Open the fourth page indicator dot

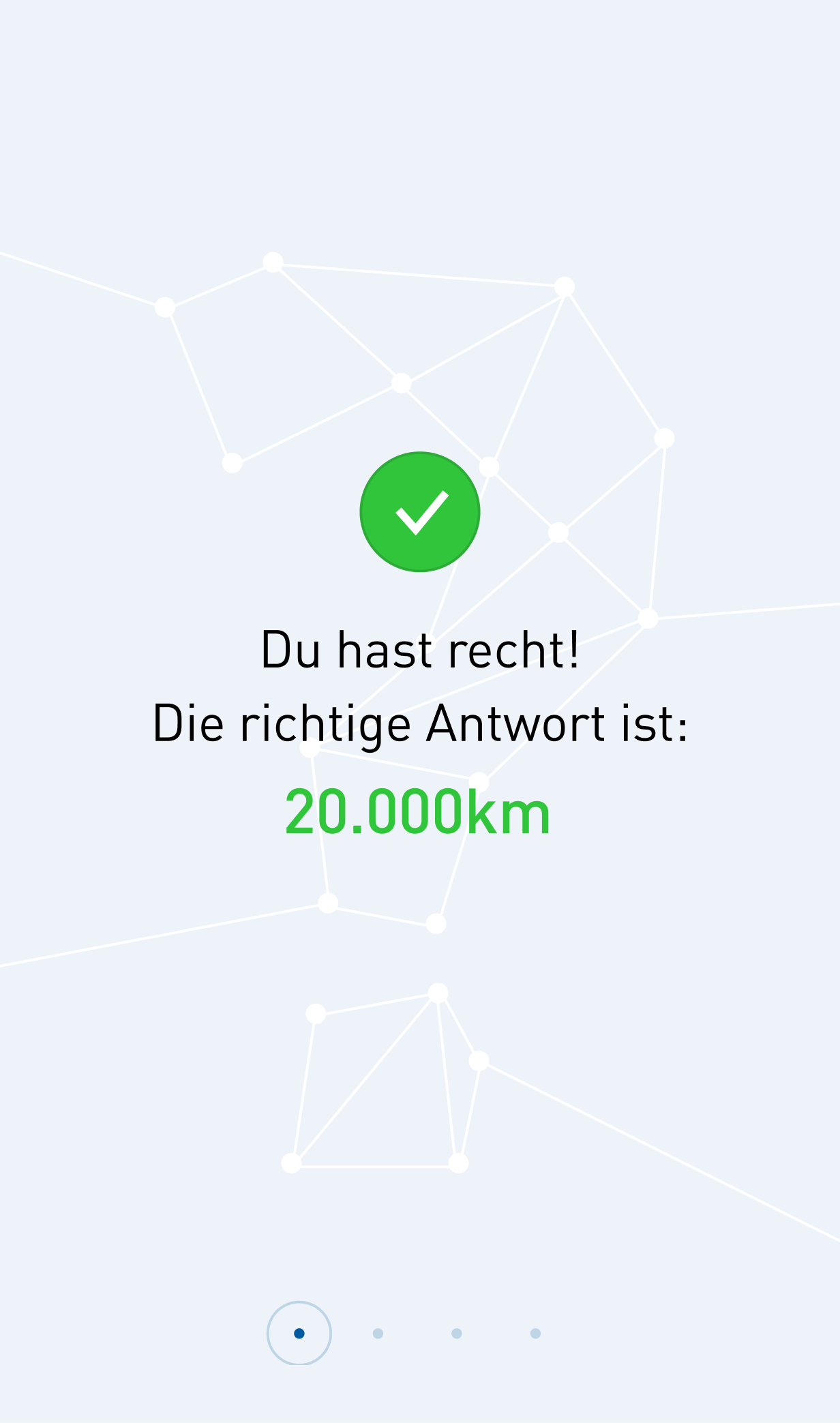click(535, 1333)
